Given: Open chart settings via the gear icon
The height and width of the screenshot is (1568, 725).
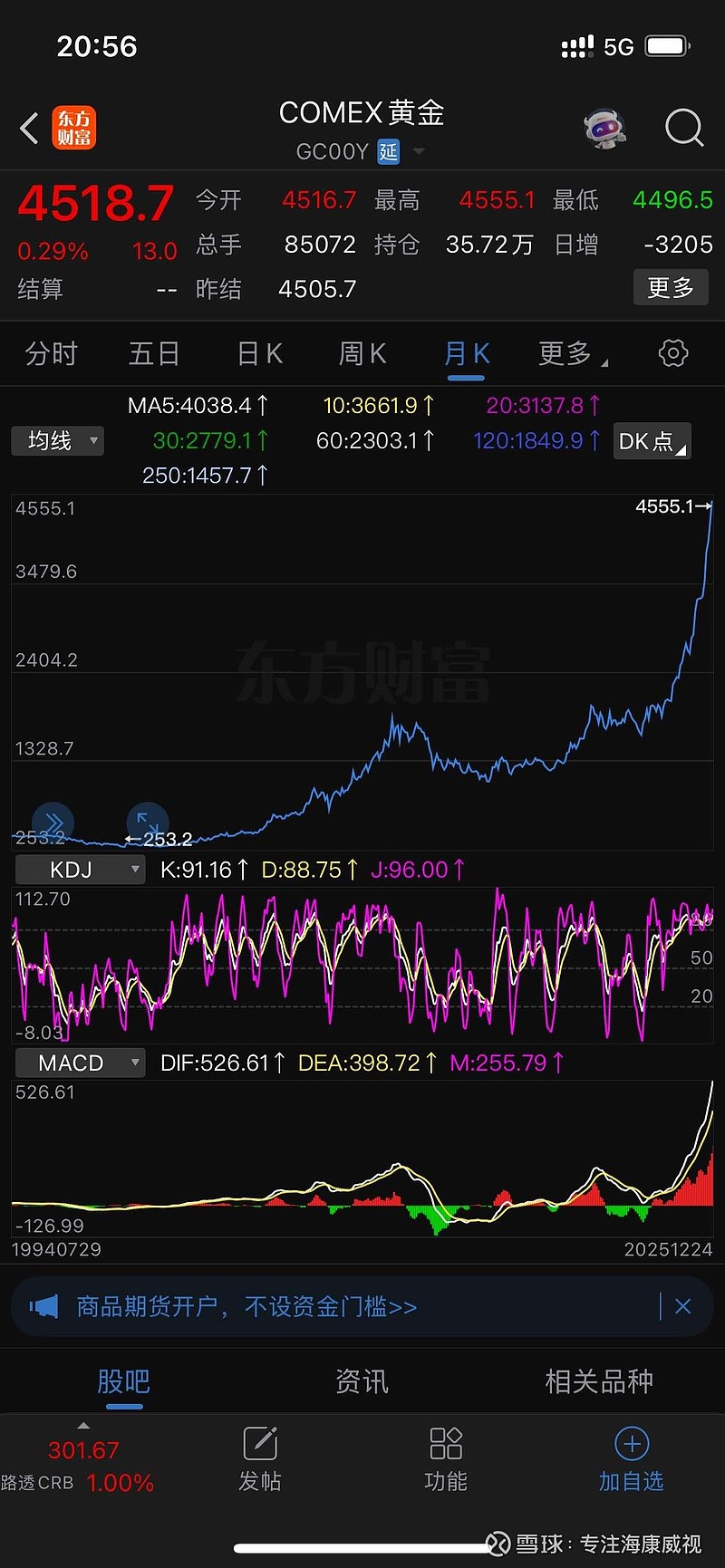Looking at the screenshot, I should pyautogui.click(x=672, y=353).
